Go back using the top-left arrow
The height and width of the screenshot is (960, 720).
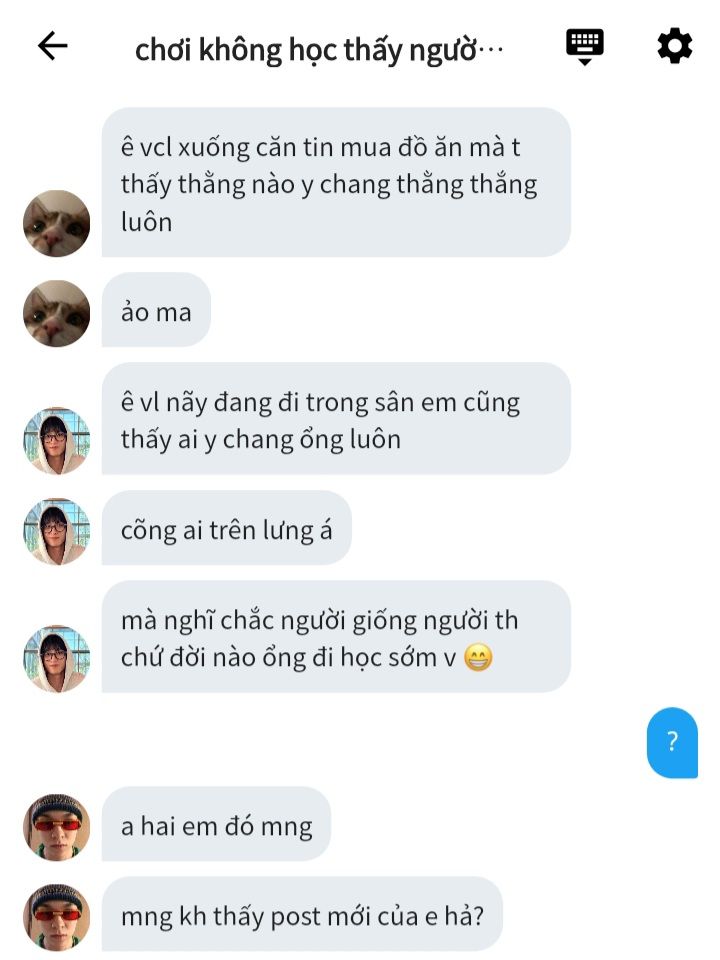coord(52,46)
